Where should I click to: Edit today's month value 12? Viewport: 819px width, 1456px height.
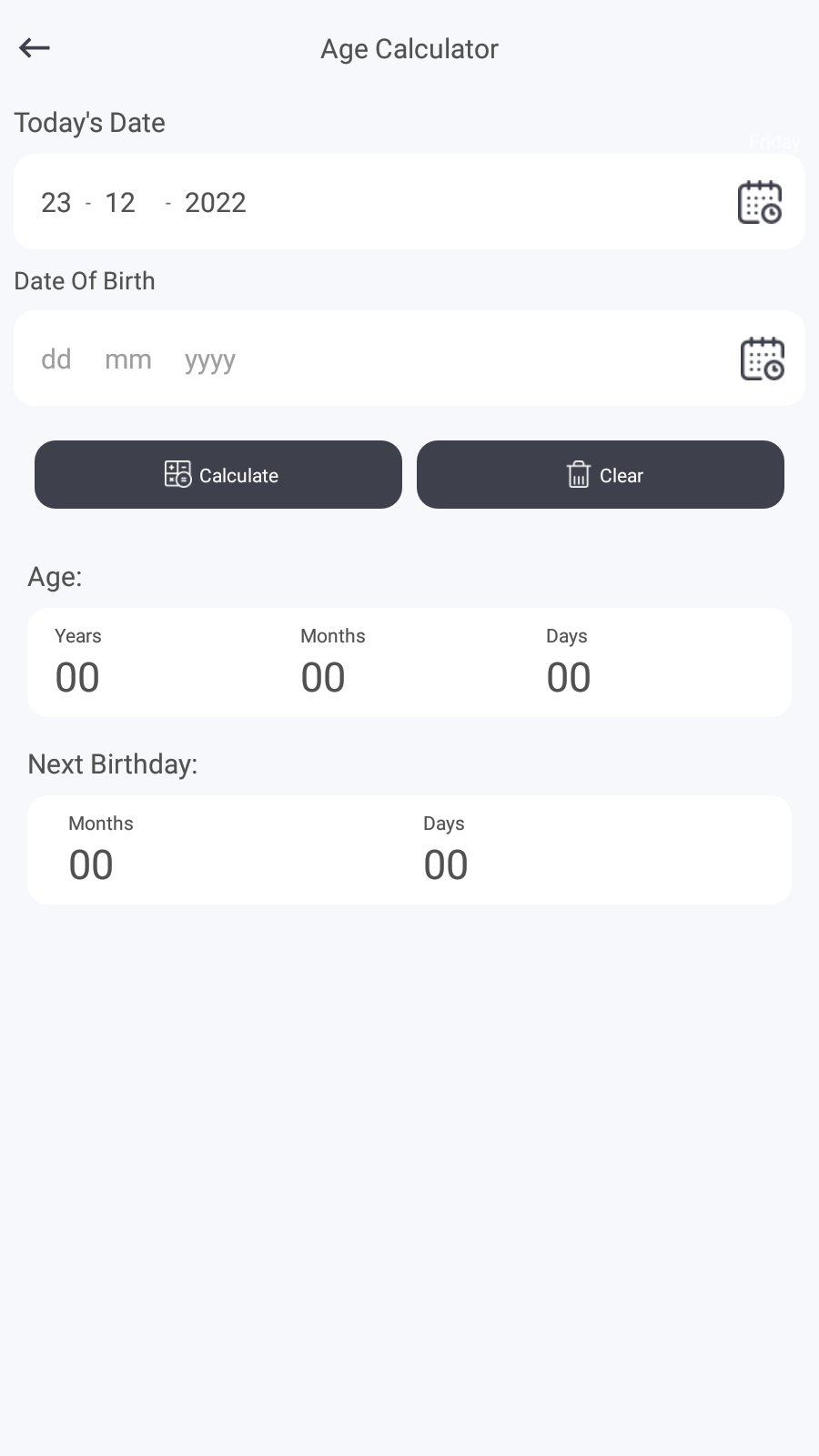pyautogui.click(x=120, y=203)
